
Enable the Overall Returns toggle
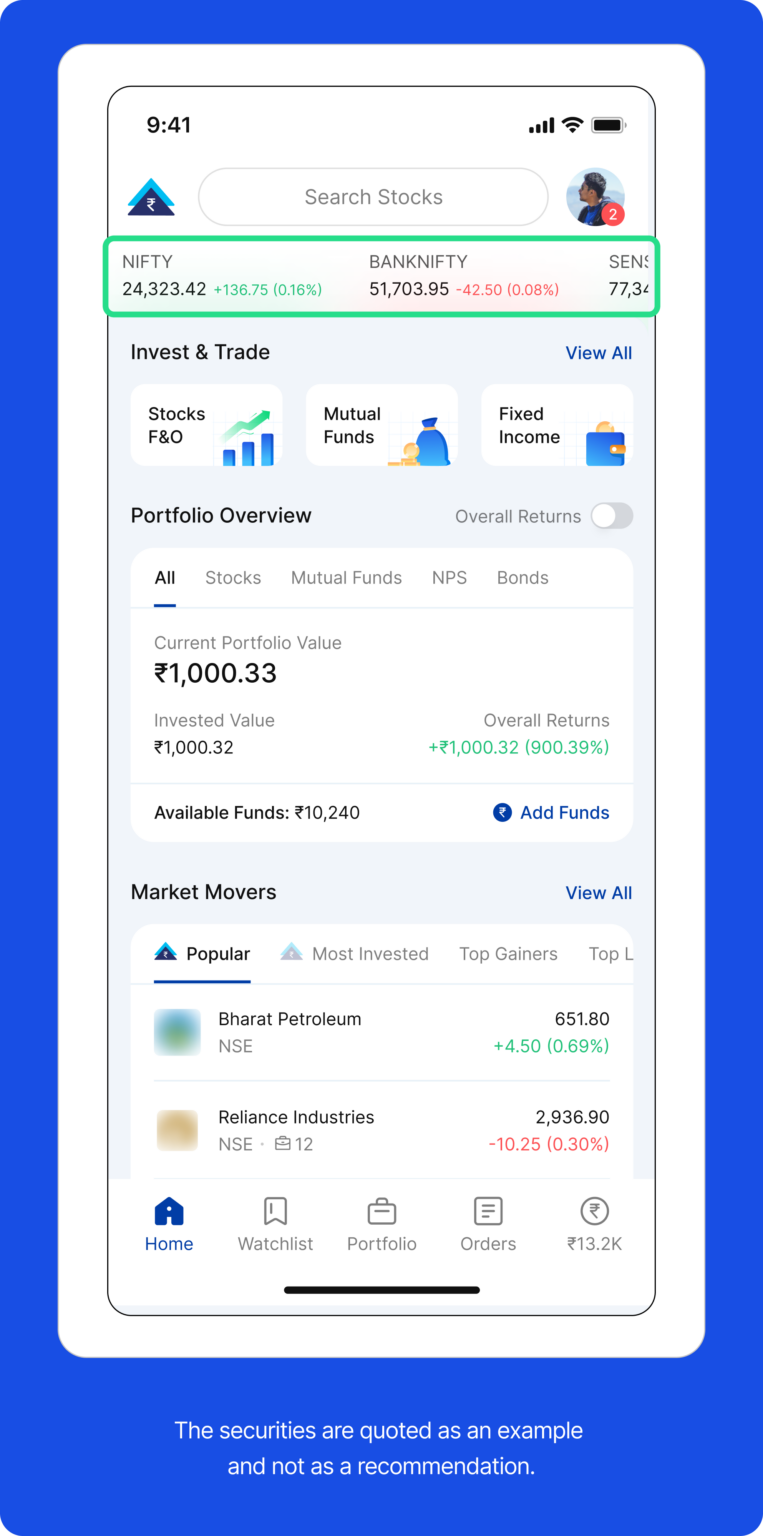point(612,516)
